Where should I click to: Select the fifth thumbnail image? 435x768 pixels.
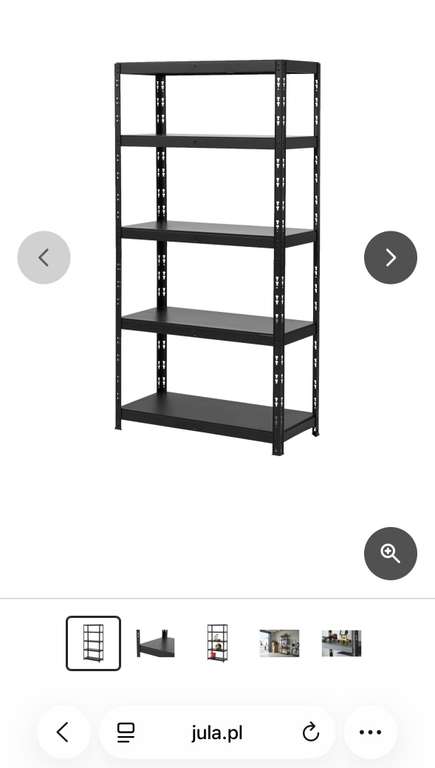341,643
